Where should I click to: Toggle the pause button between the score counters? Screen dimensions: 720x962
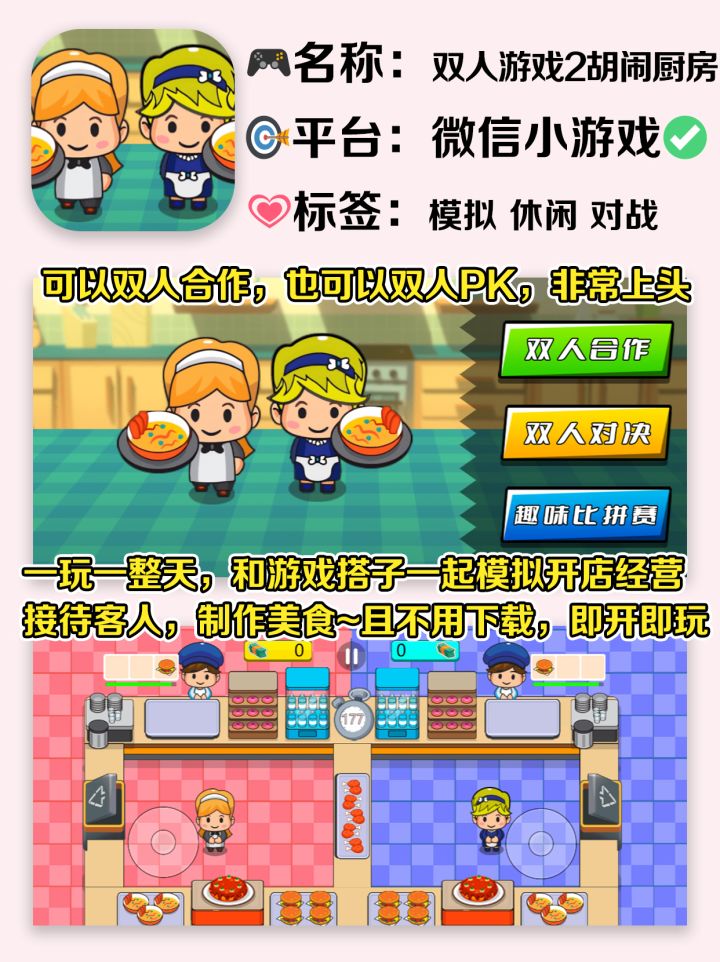pyautogui.click(x=351, y=654)
